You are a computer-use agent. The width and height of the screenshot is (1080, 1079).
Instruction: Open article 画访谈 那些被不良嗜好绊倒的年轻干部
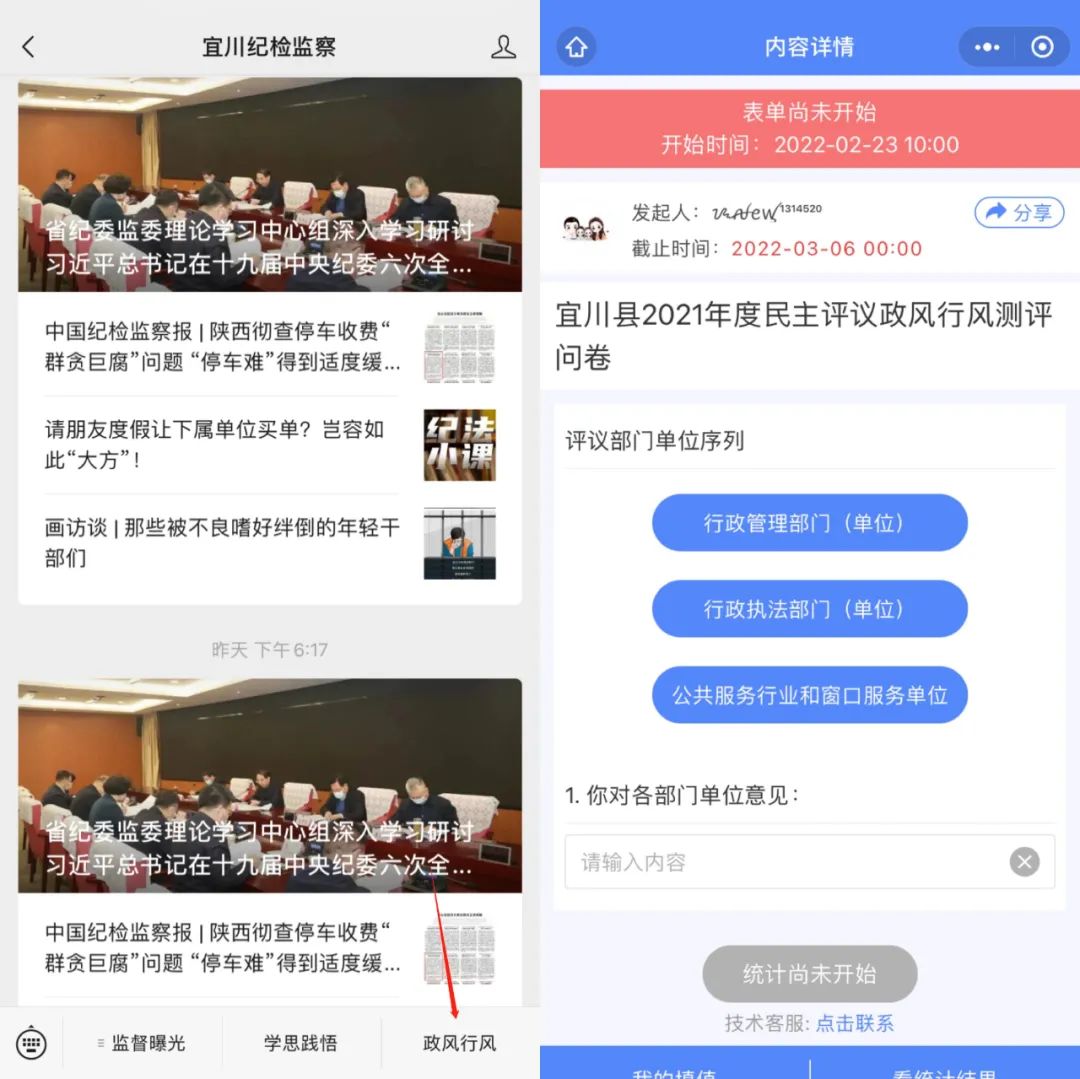pos(222,542)
